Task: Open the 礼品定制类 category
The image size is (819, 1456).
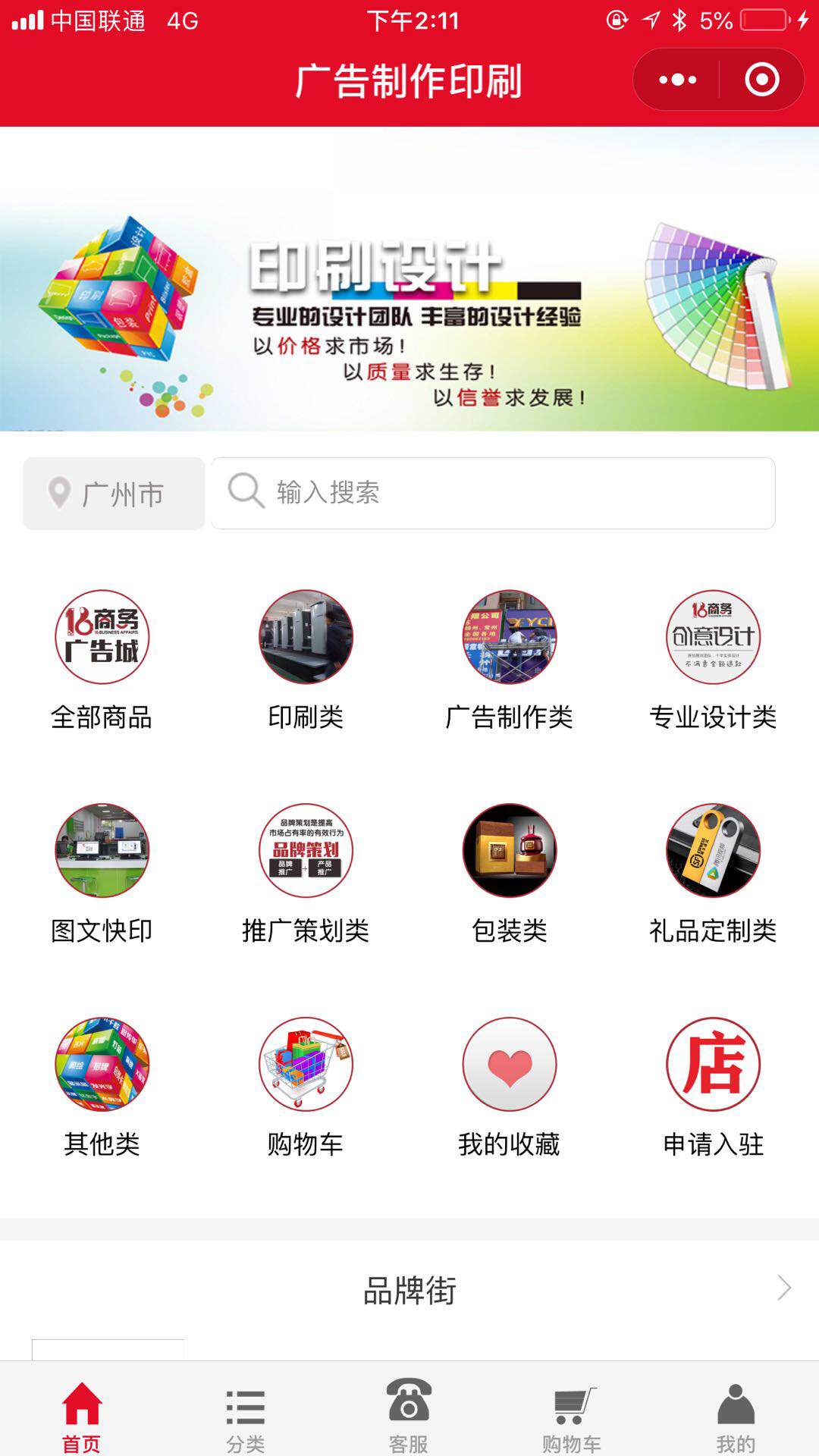Action: point(713,872)
